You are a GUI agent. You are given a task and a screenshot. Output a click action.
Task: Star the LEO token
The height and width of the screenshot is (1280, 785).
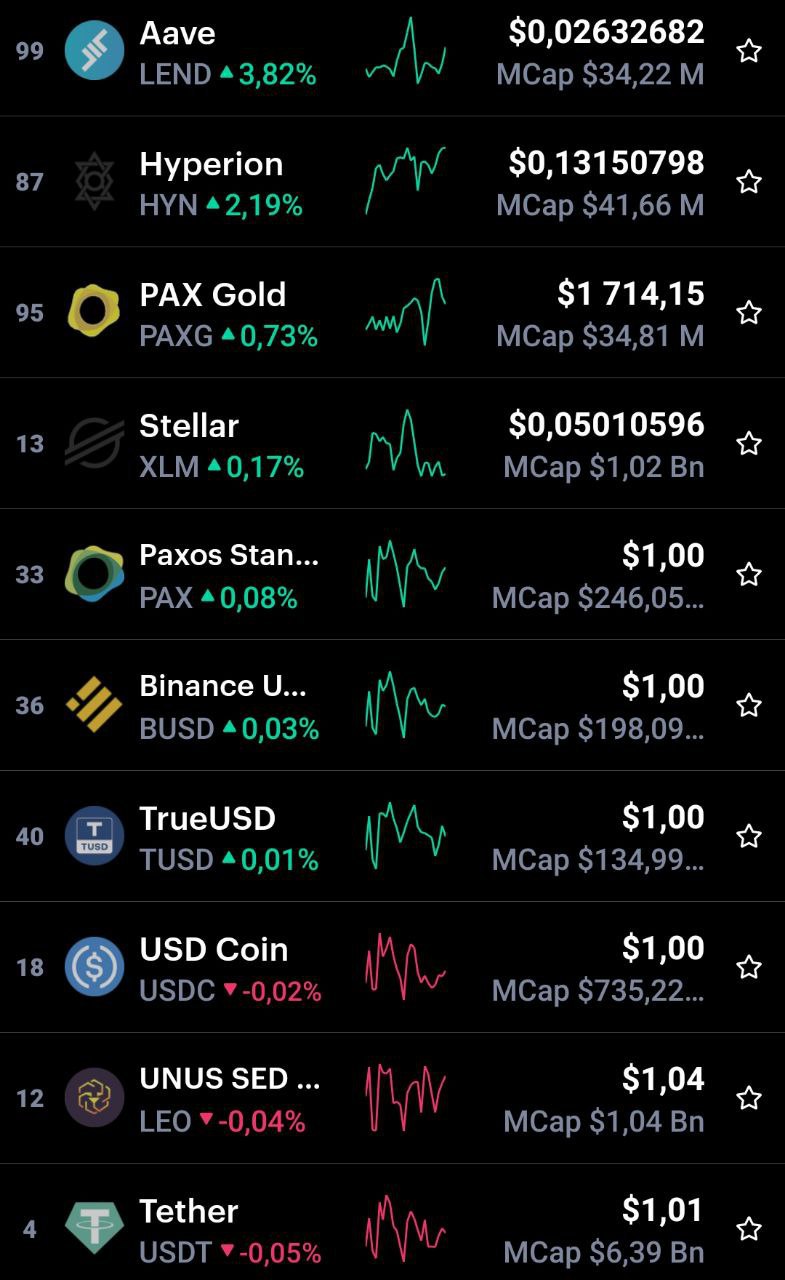(x=749, y=1099)
